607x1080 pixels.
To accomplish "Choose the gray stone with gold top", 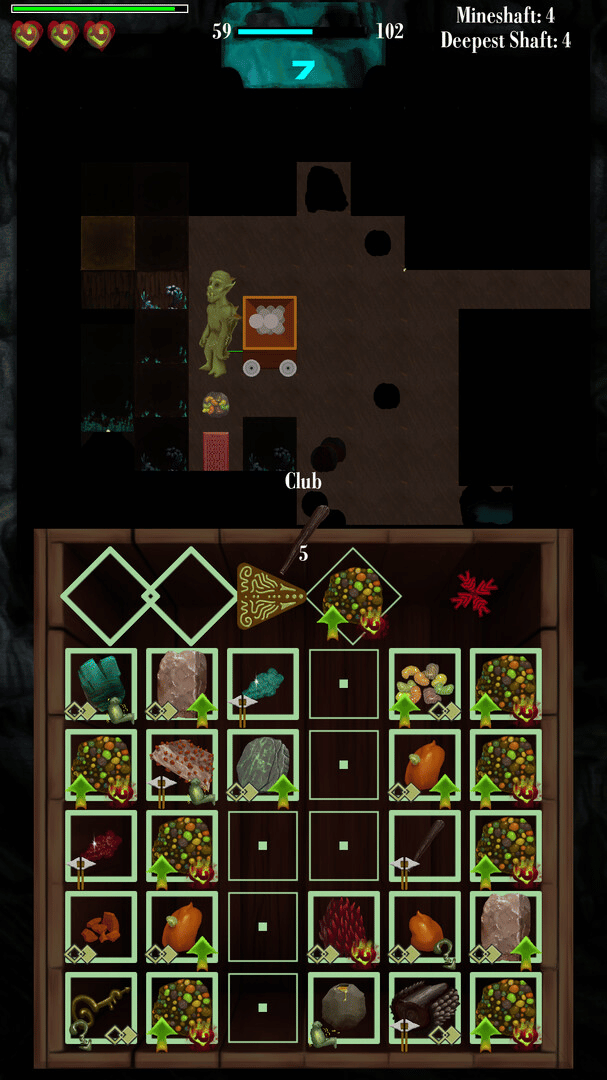I will (x=343, y=1007).
